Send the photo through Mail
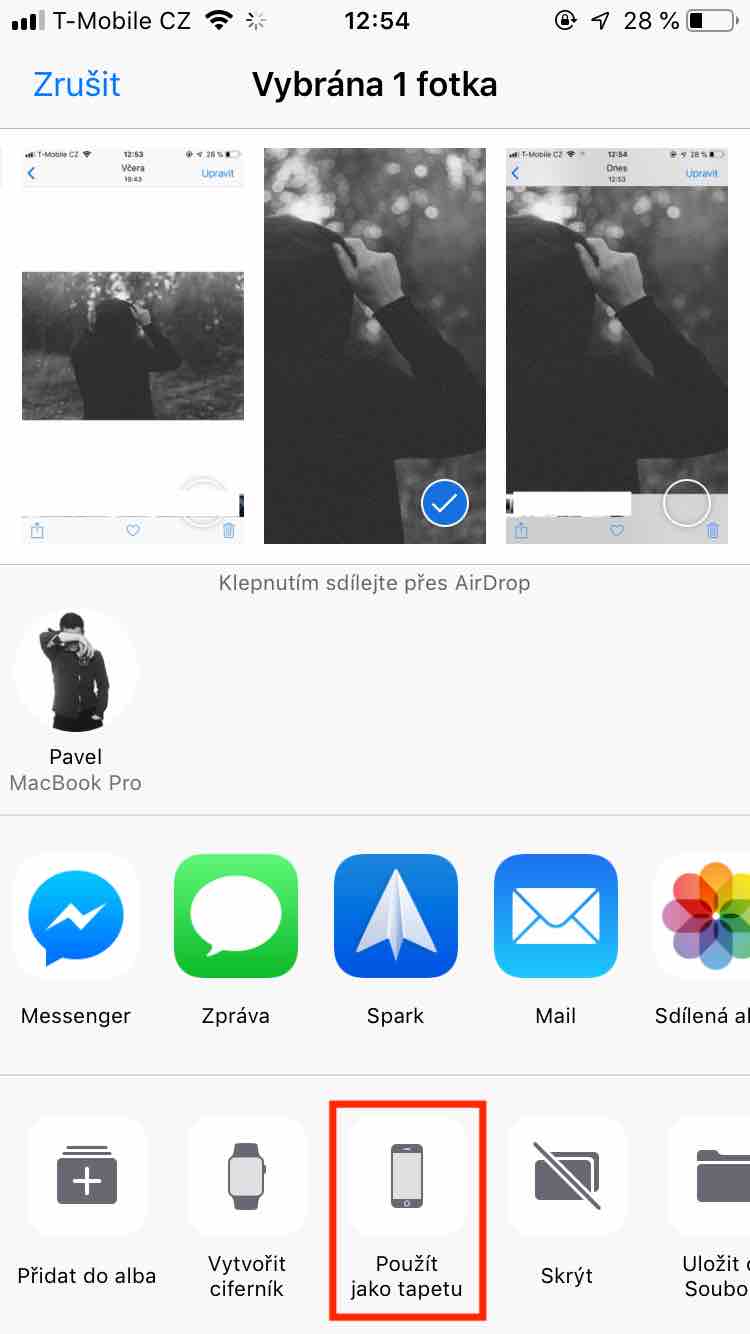This screenshot has width=750, height=1334. 556,916
